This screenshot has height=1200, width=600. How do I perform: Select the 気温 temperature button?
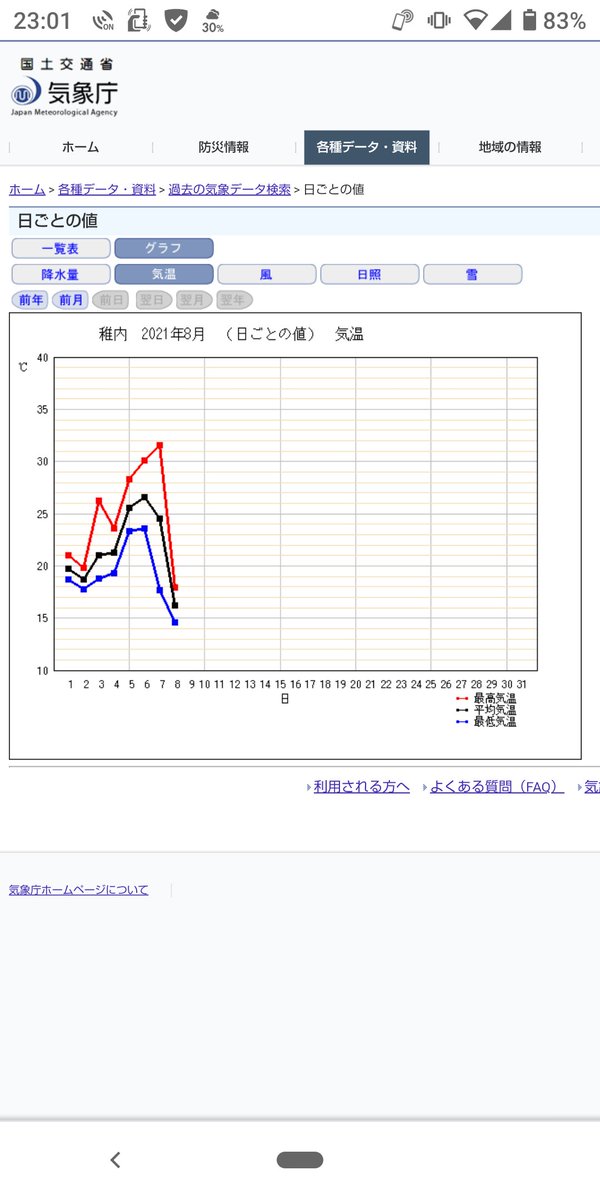click(x=163, y=274)
